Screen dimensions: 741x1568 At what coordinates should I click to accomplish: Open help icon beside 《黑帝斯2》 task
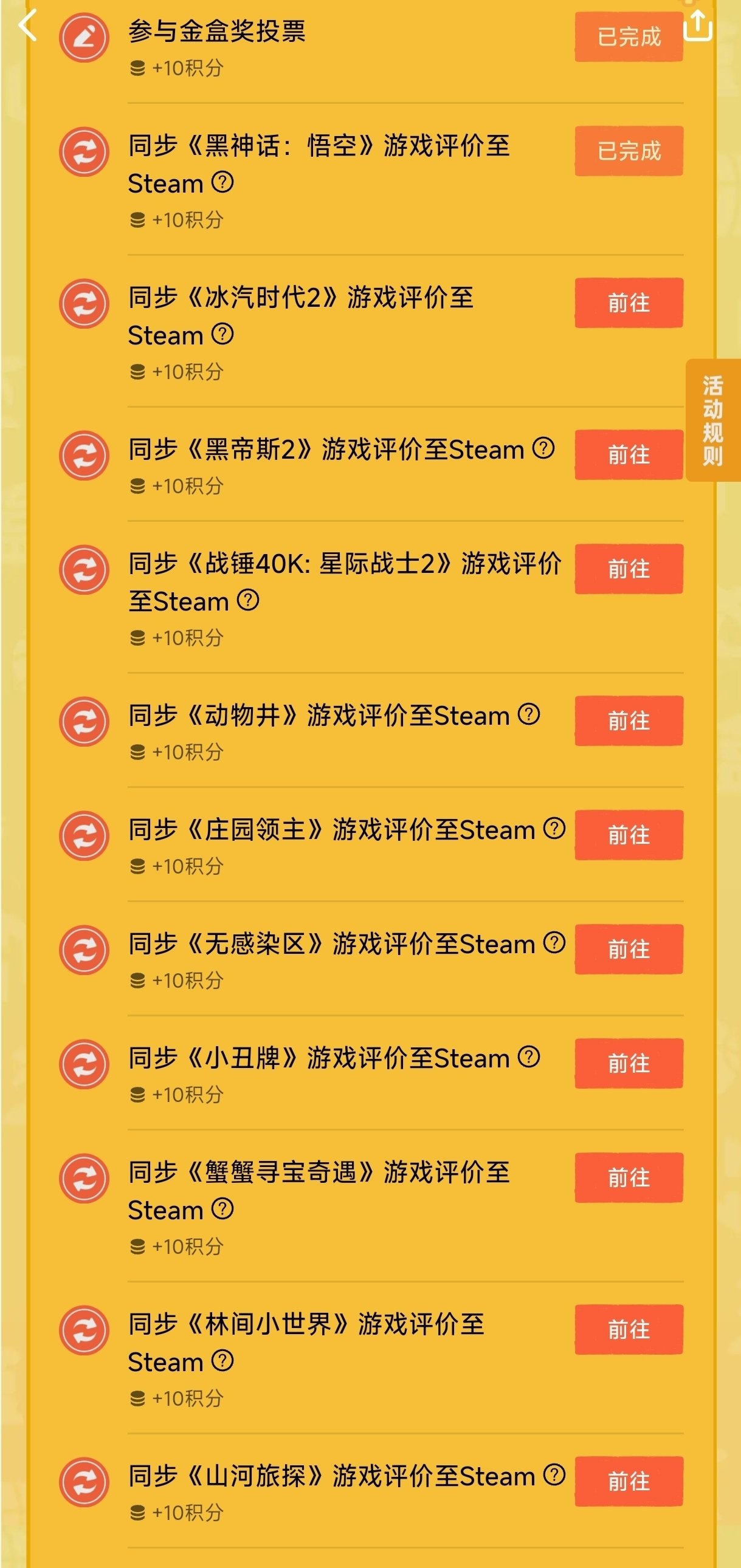pos(543,448)
